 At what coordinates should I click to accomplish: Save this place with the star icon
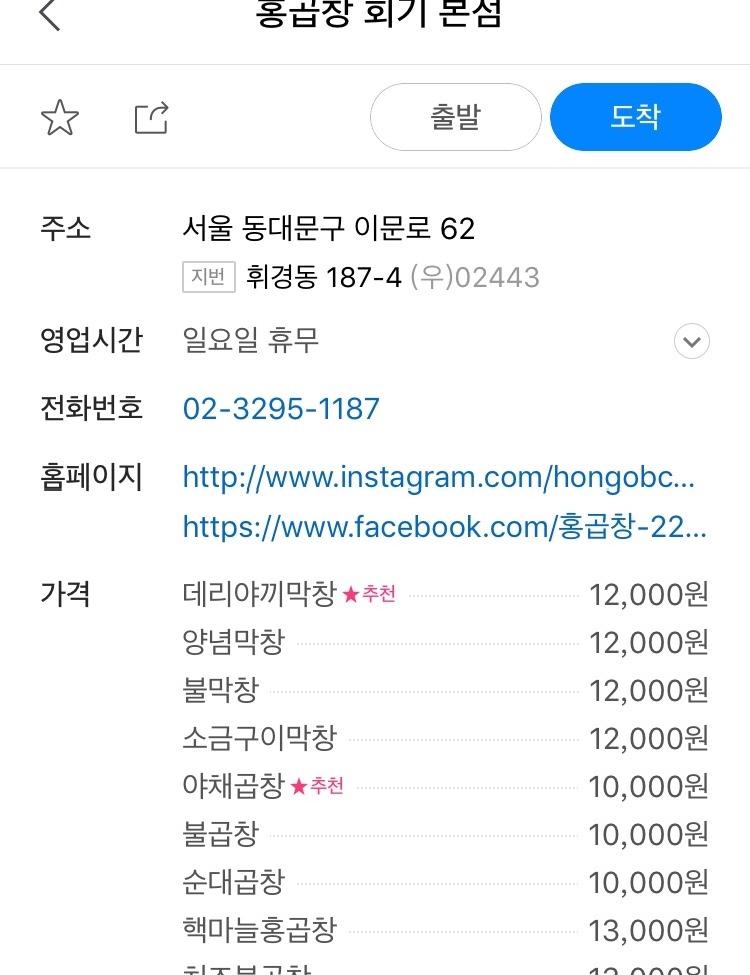(60, 118)
